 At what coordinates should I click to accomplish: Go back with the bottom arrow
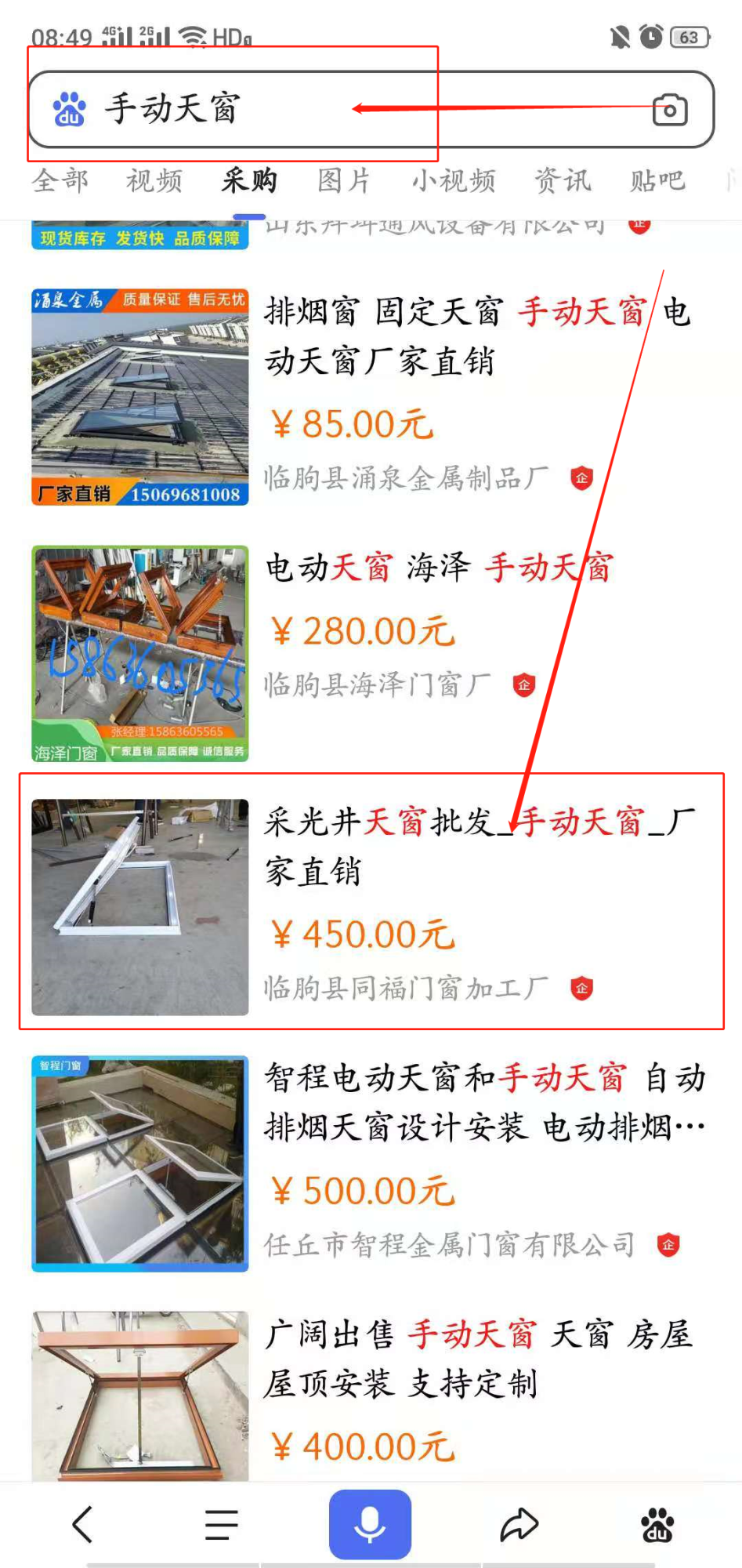(x=82, y=1525)
